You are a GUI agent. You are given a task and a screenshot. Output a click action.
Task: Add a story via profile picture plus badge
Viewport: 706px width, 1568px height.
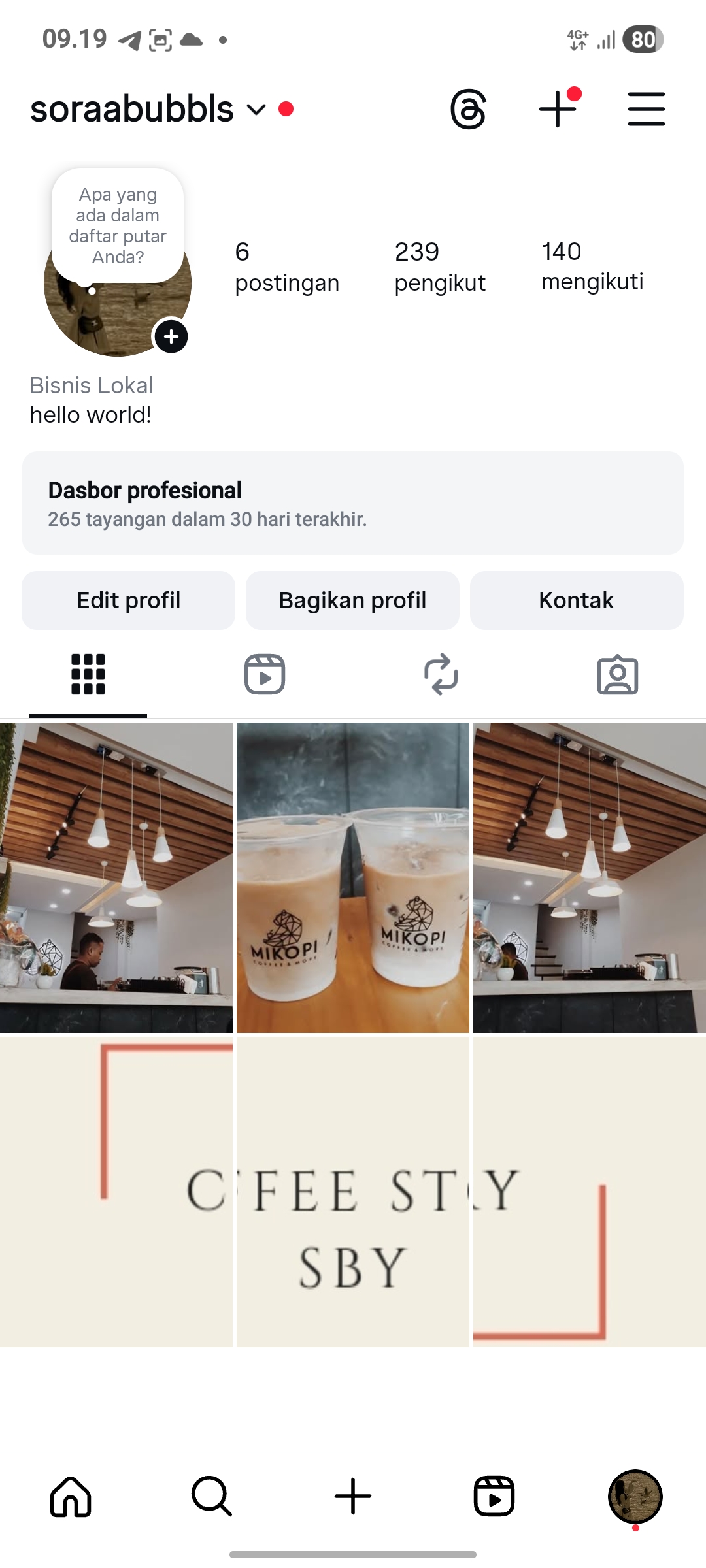pos(171,336)
